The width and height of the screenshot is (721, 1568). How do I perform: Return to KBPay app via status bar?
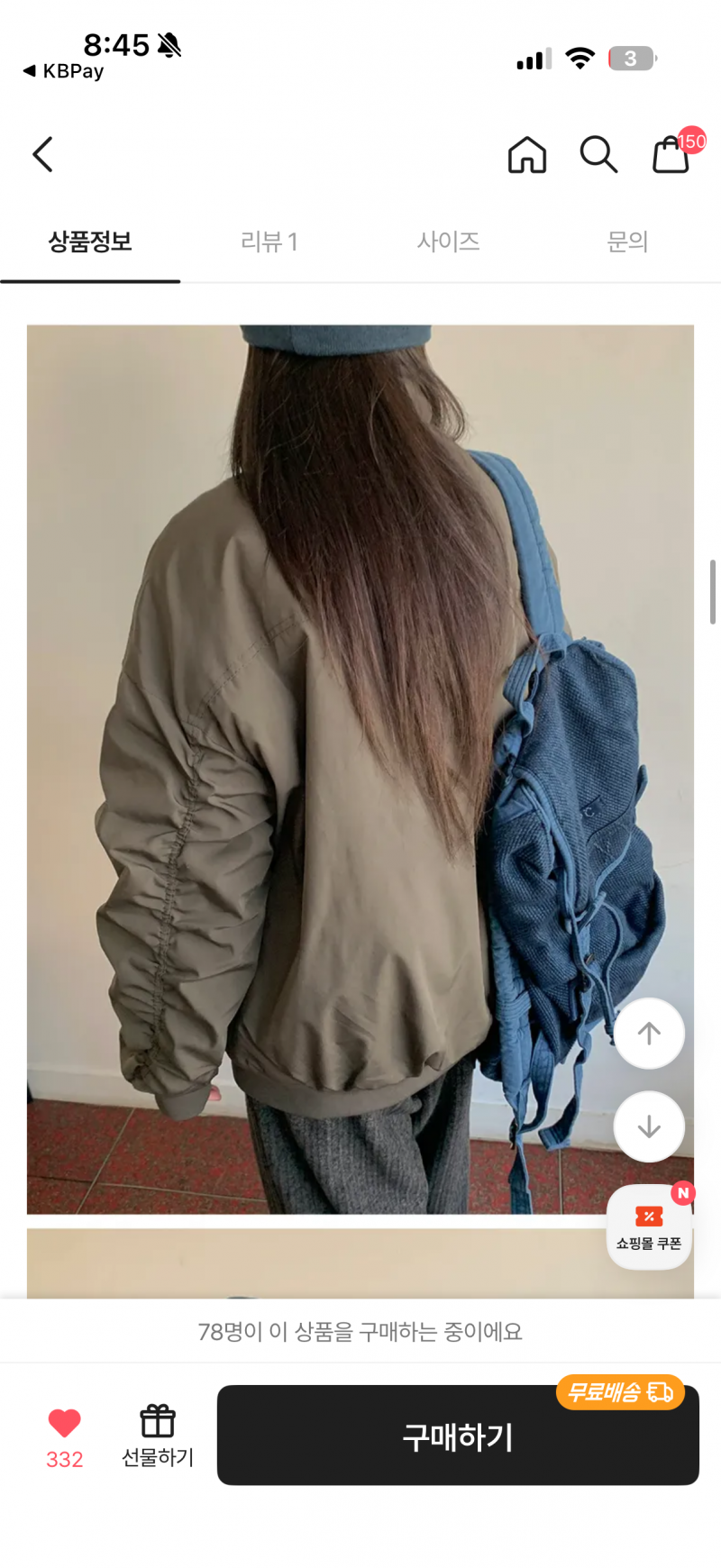click(63, 71)
